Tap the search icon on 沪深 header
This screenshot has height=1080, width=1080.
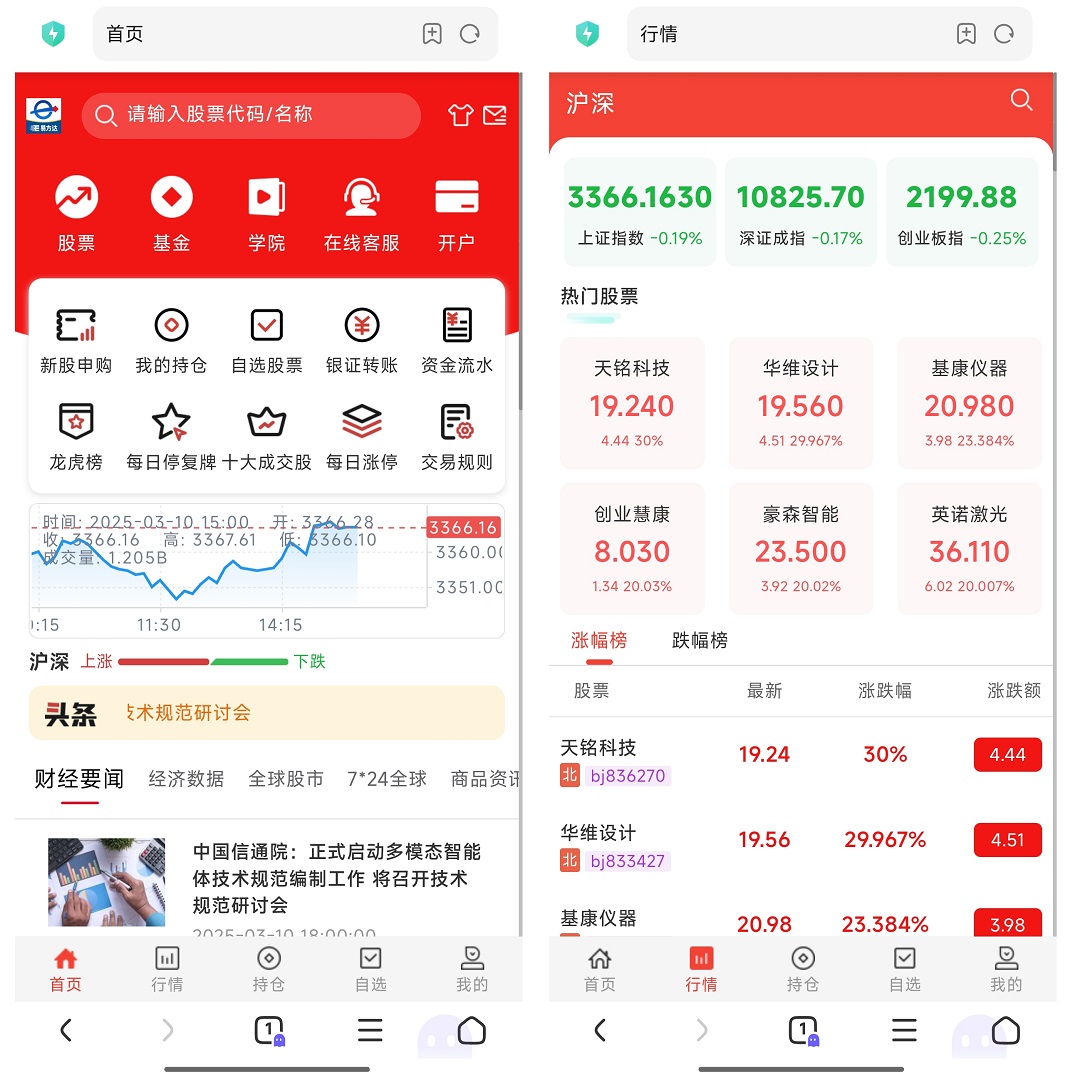(1021, 100)
